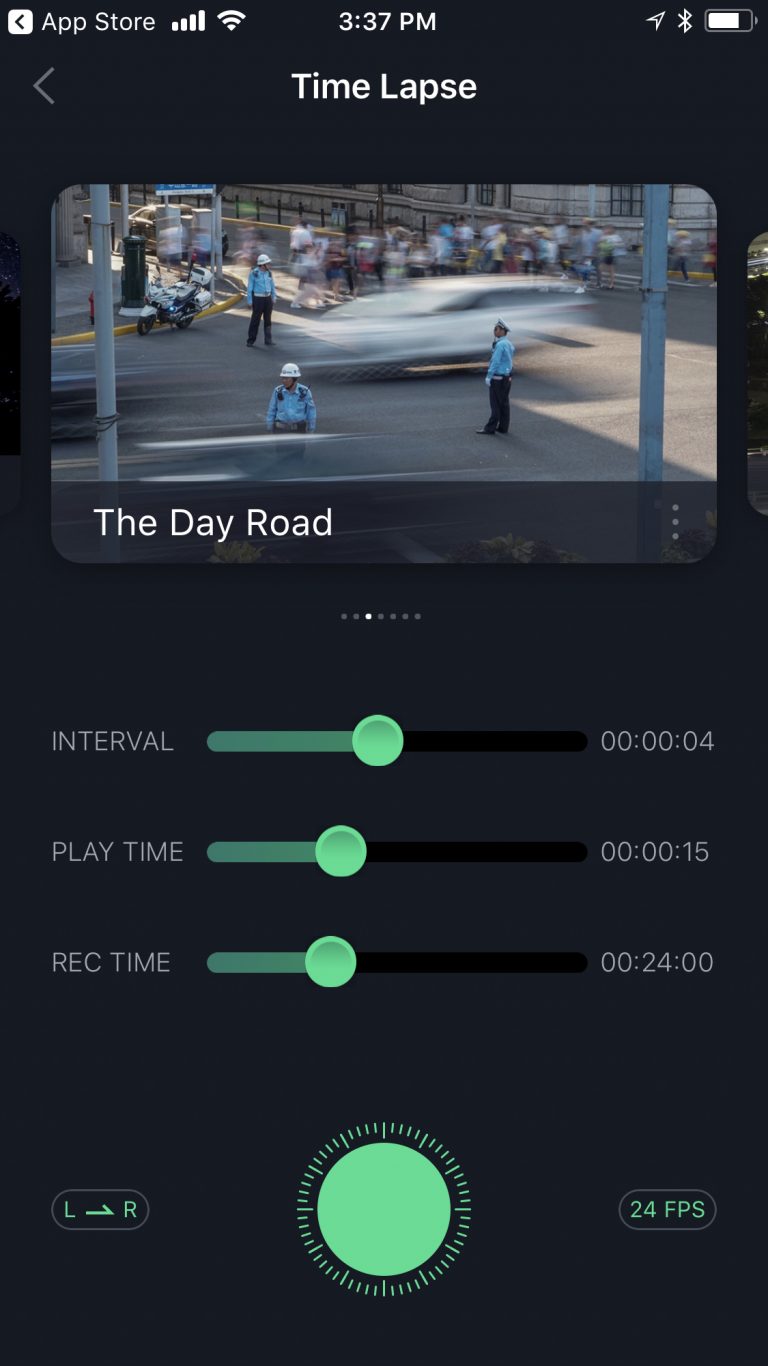768x1366 pixels.
Task: Tap the PLAY TIME slider handle
Action: 341,851
